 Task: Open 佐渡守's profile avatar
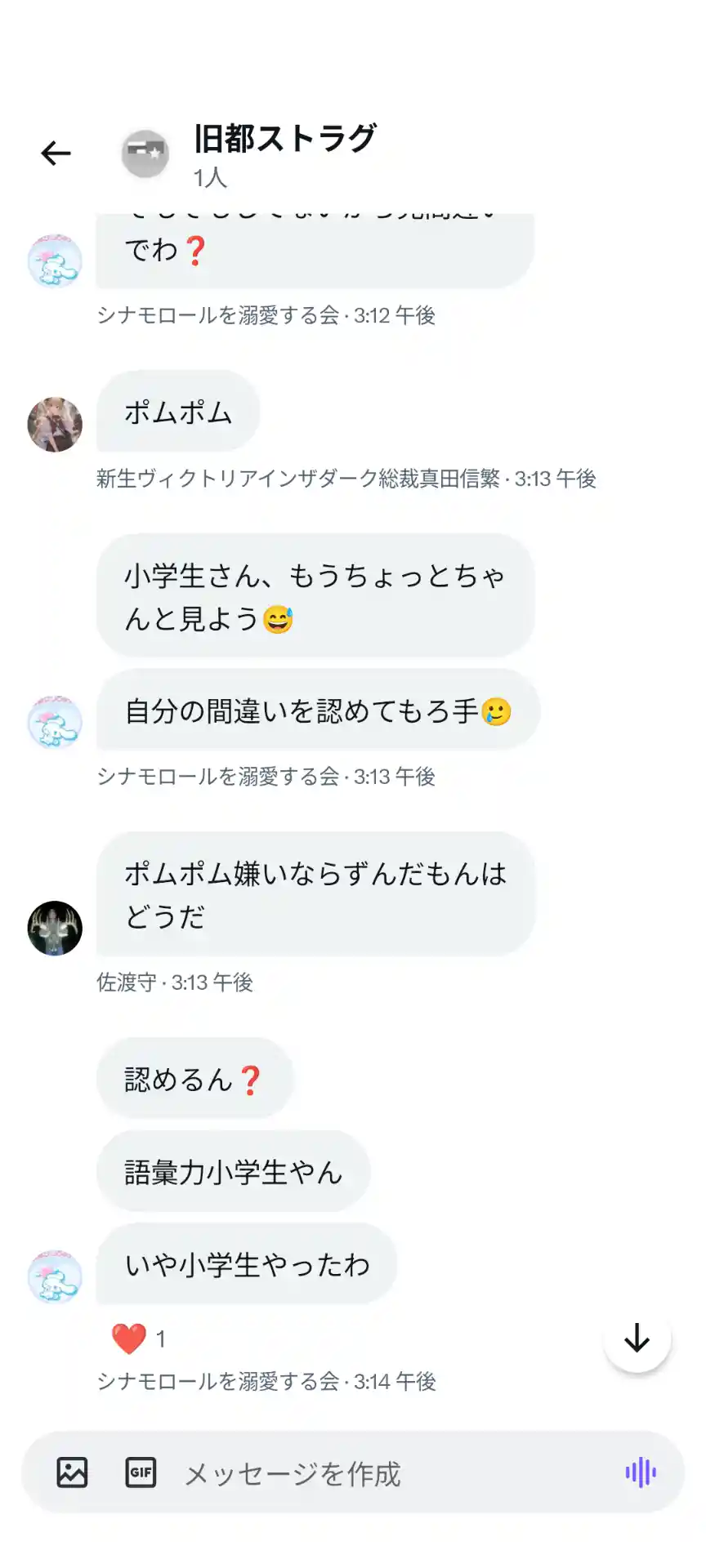click(55, 929)
